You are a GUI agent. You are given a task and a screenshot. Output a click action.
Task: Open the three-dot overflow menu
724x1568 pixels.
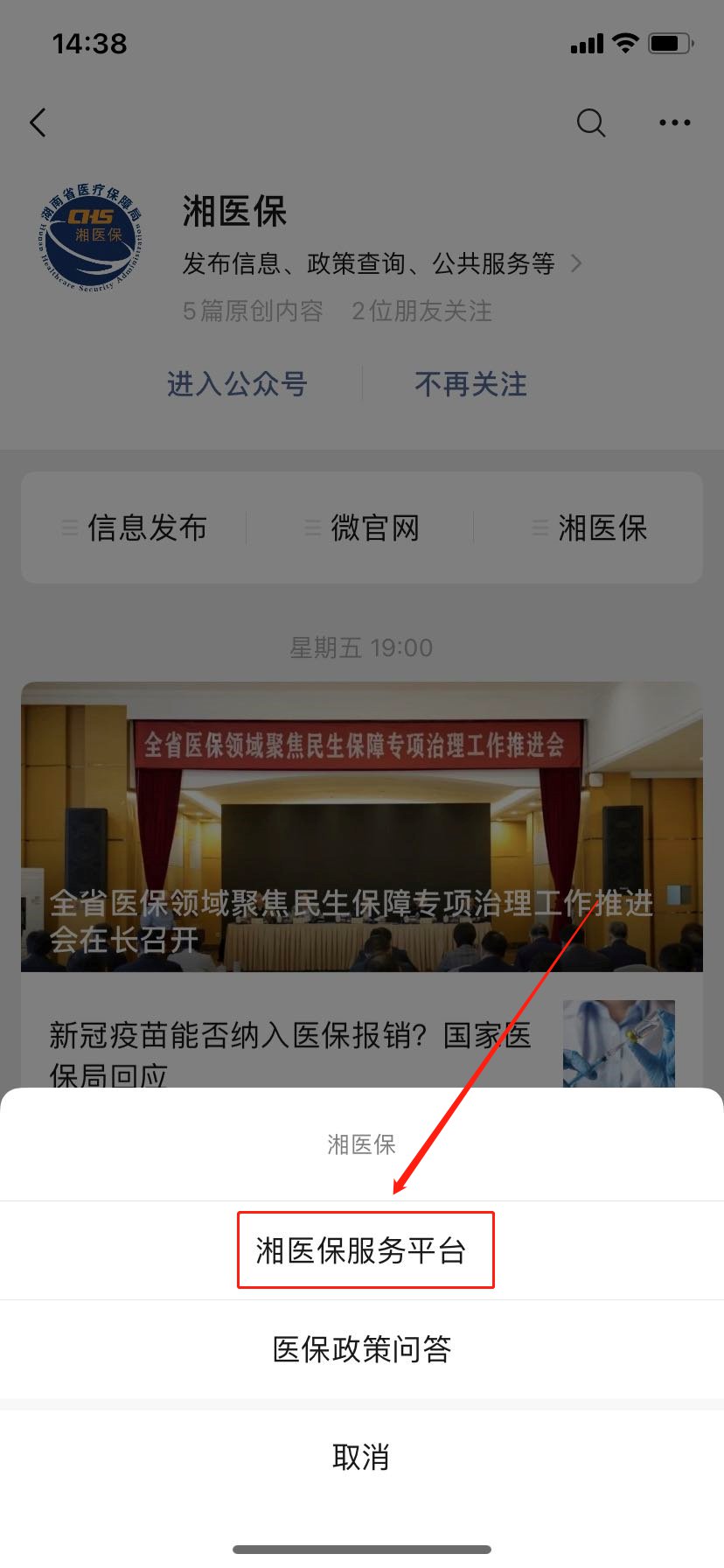point(674,122)
